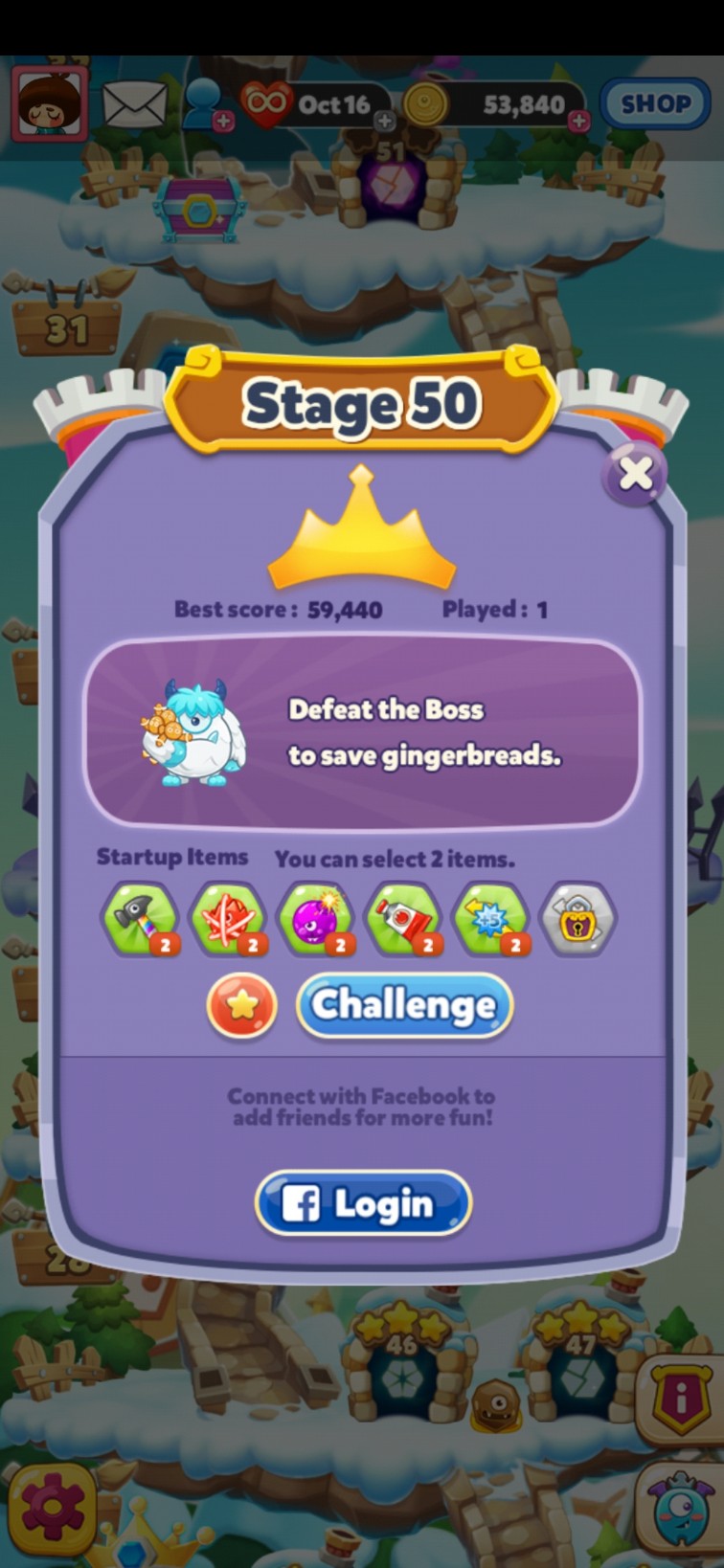This screenshot has height=1568, width=724.
Task: Select the red crystal startup item
Action: 227,919
